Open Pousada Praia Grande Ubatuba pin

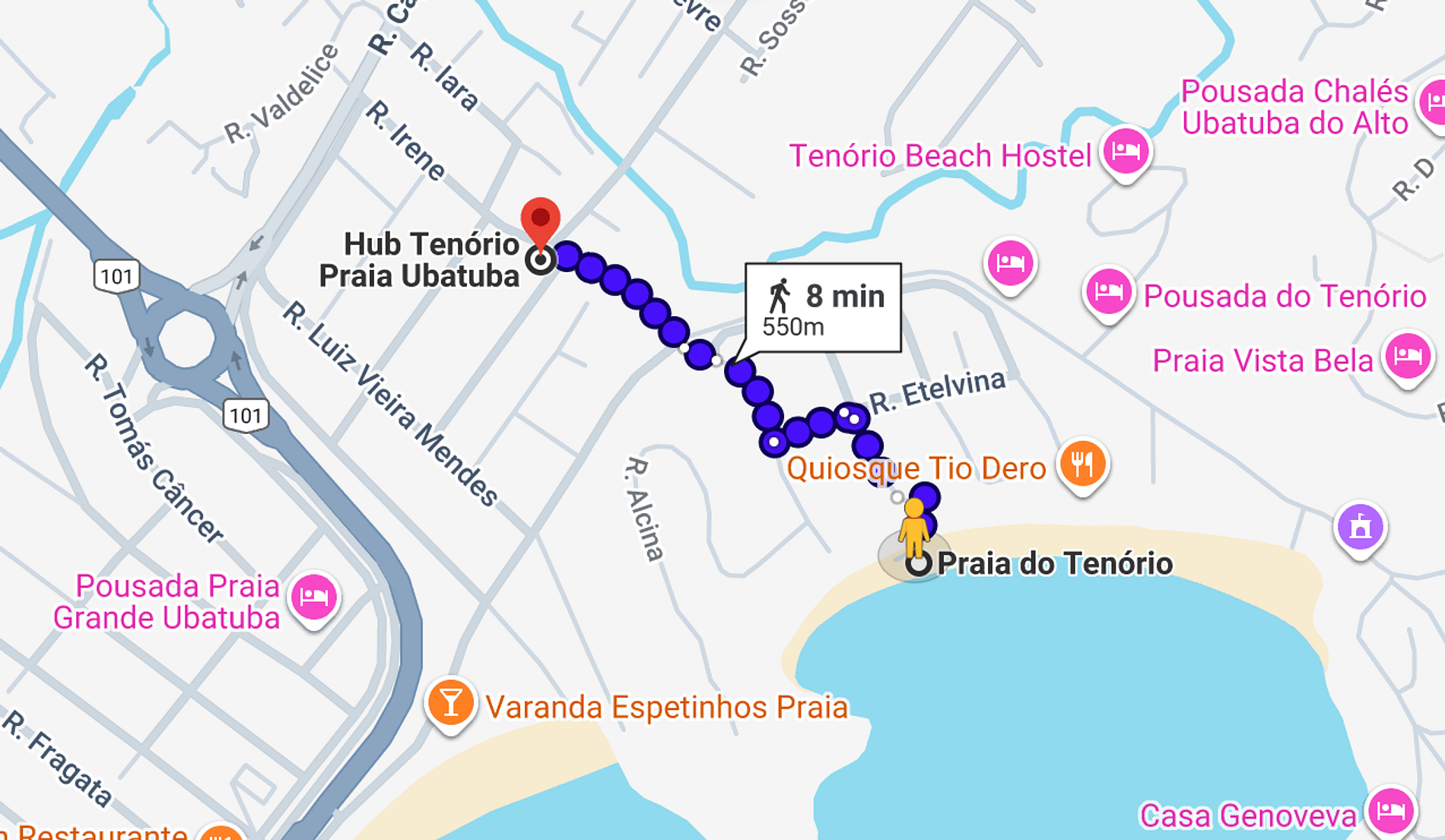(x=313, y=597)
